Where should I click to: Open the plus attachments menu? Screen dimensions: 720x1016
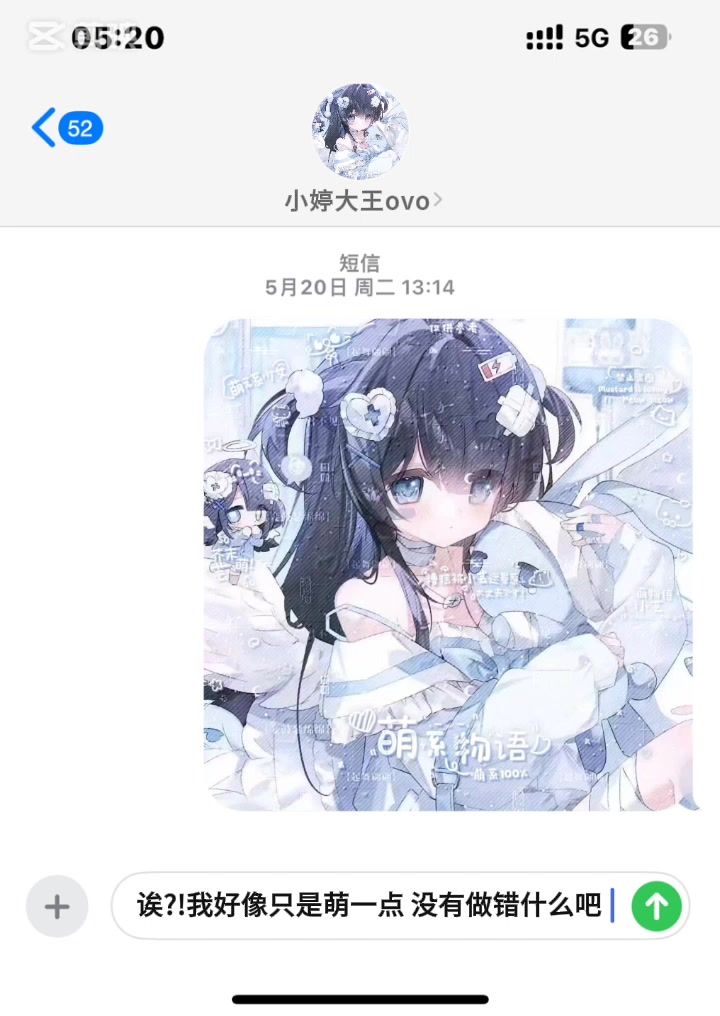57,907
